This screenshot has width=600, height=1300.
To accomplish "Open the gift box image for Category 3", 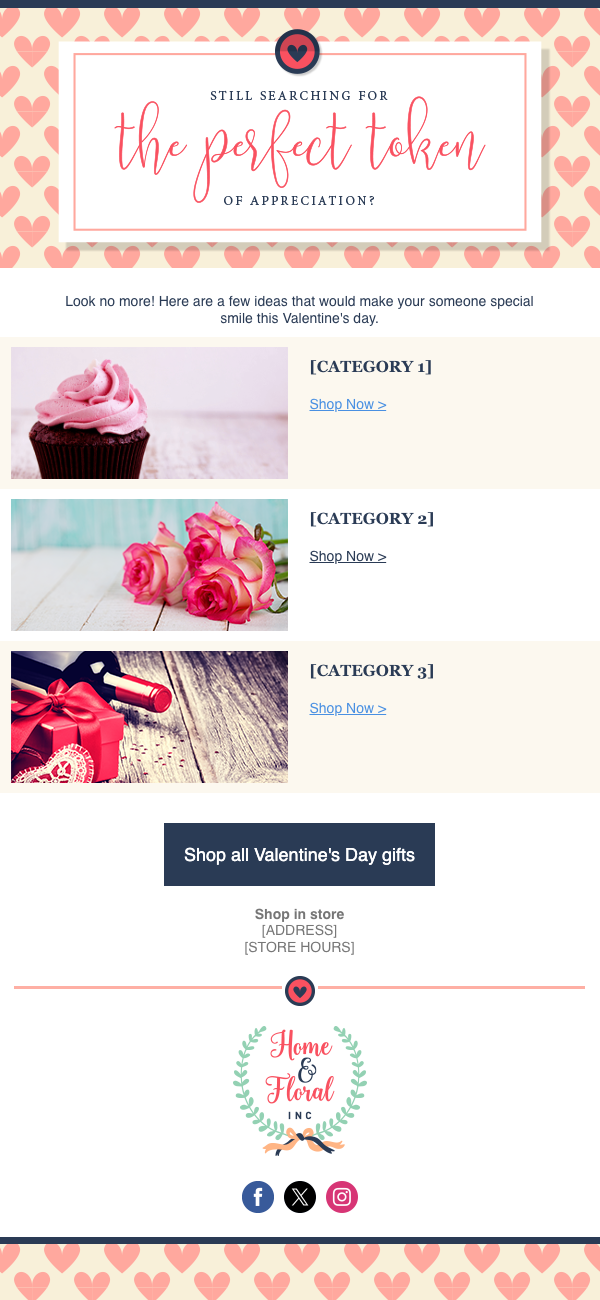I will tap(149, 717).
